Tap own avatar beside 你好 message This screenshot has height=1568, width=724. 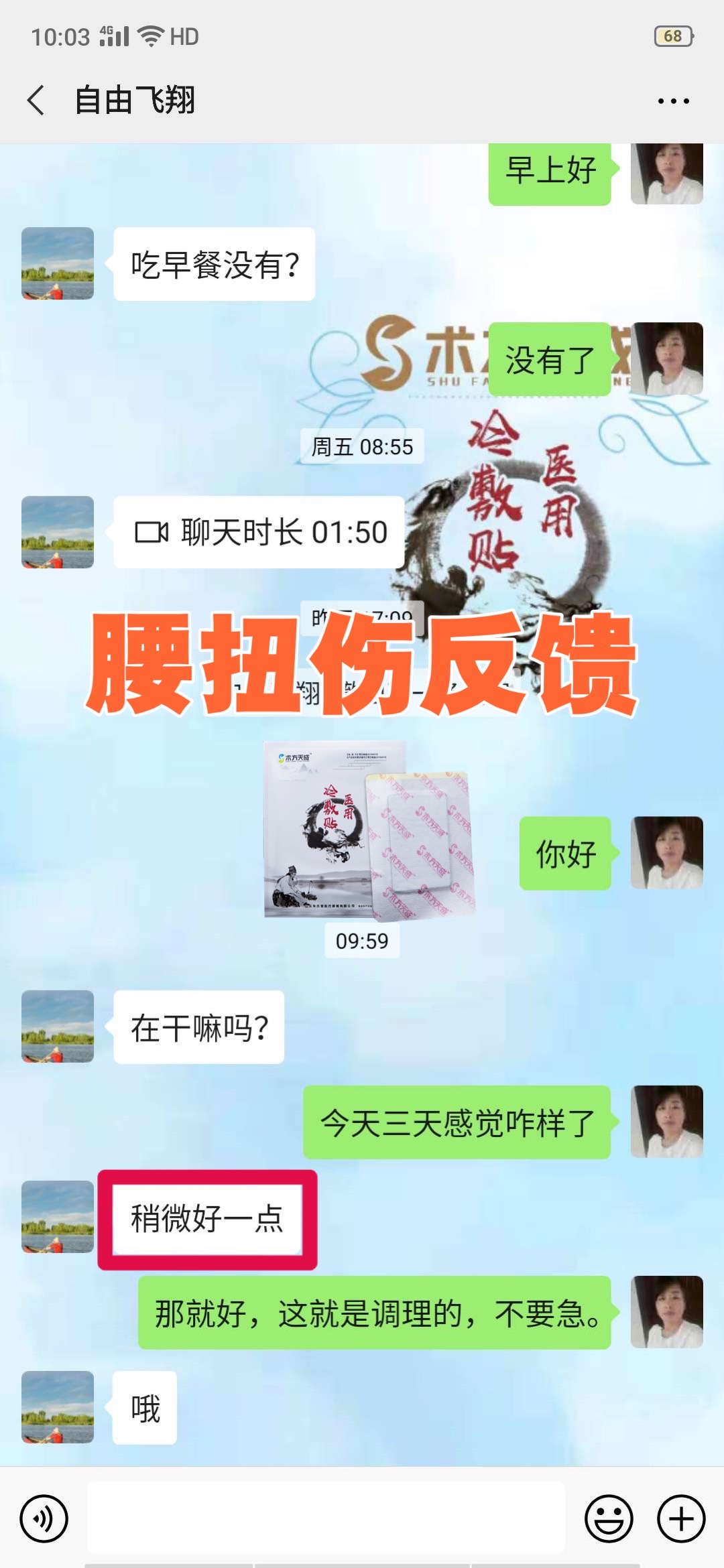pos(666,853)
